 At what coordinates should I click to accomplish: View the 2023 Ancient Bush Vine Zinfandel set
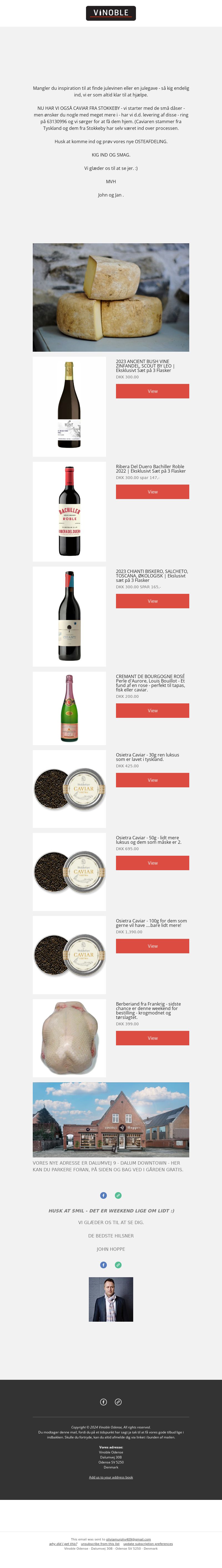click(152, 391)
